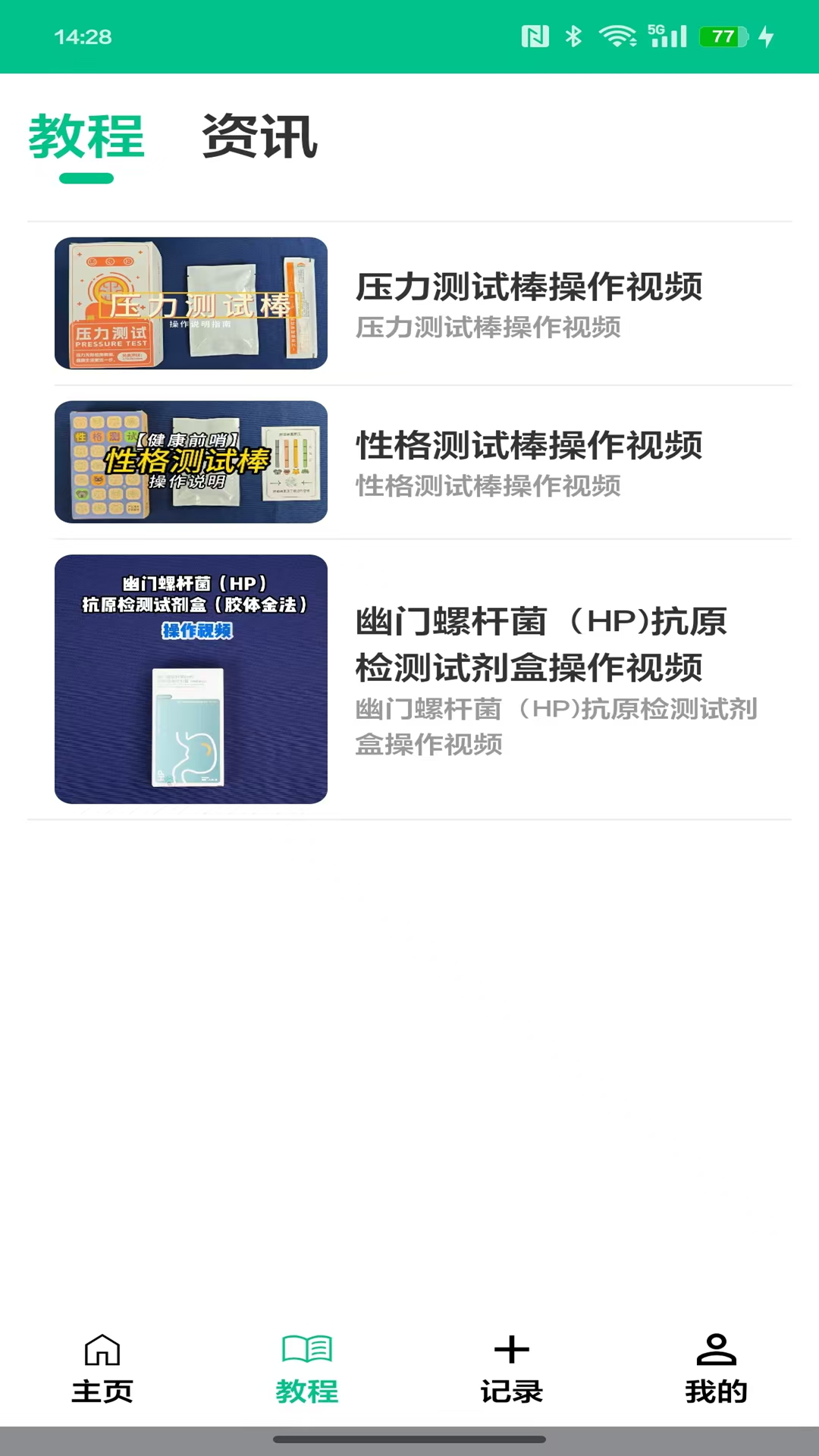Screen dimensions: 819x1456
Task: Tap the 教程 bottom navigation item
Action: [x=307, y=1370]
